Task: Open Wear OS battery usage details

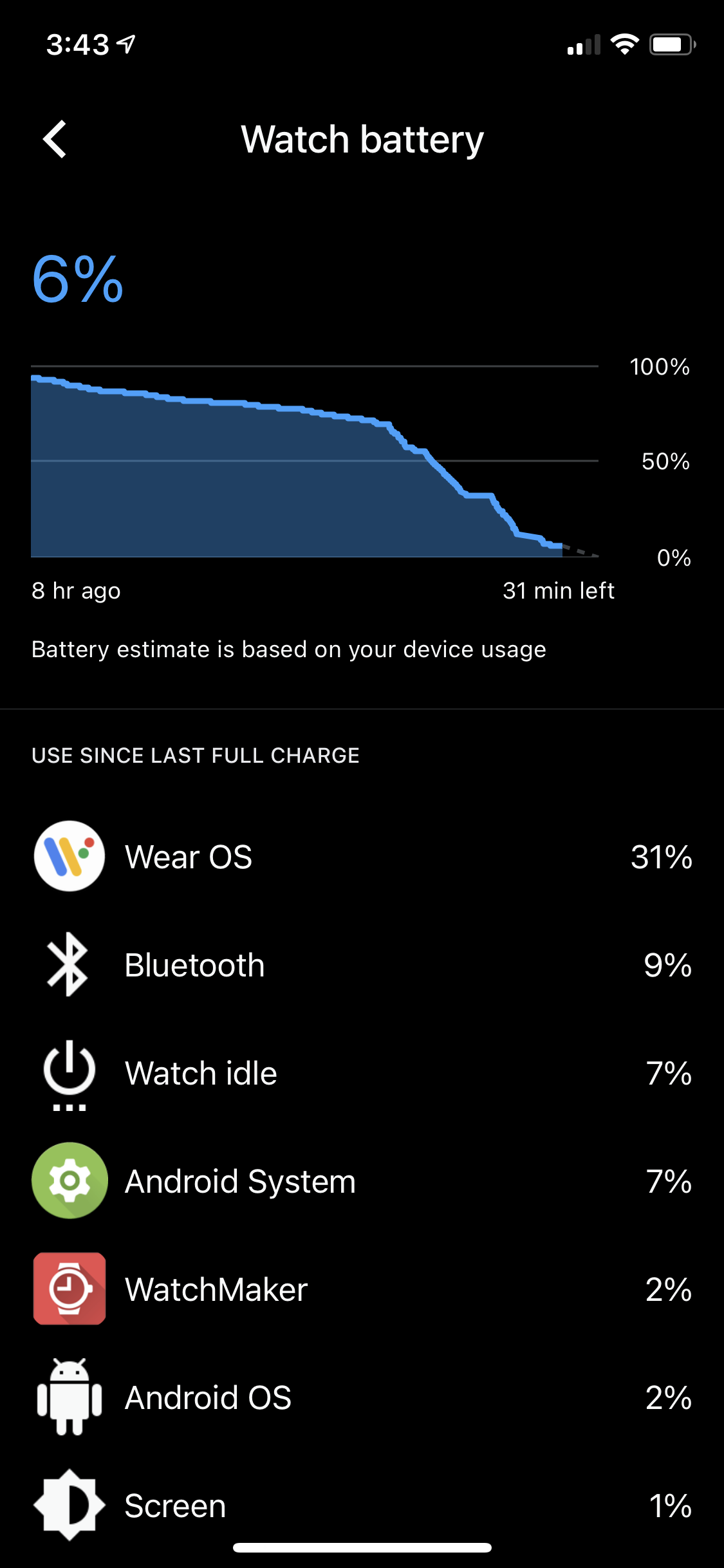Action: (x=362, y=857)
